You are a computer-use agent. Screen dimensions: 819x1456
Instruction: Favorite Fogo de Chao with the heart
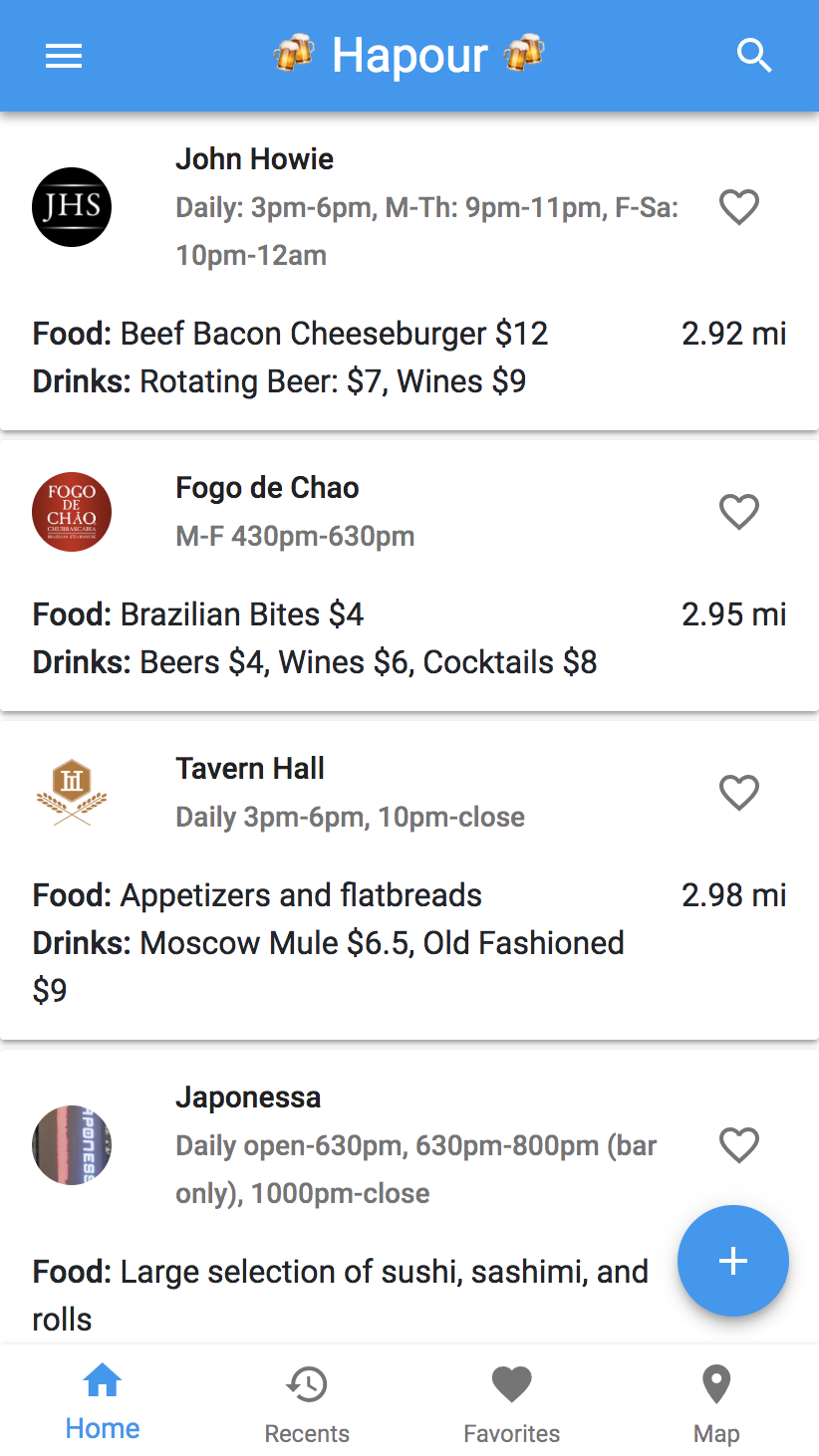click(739, 512)
